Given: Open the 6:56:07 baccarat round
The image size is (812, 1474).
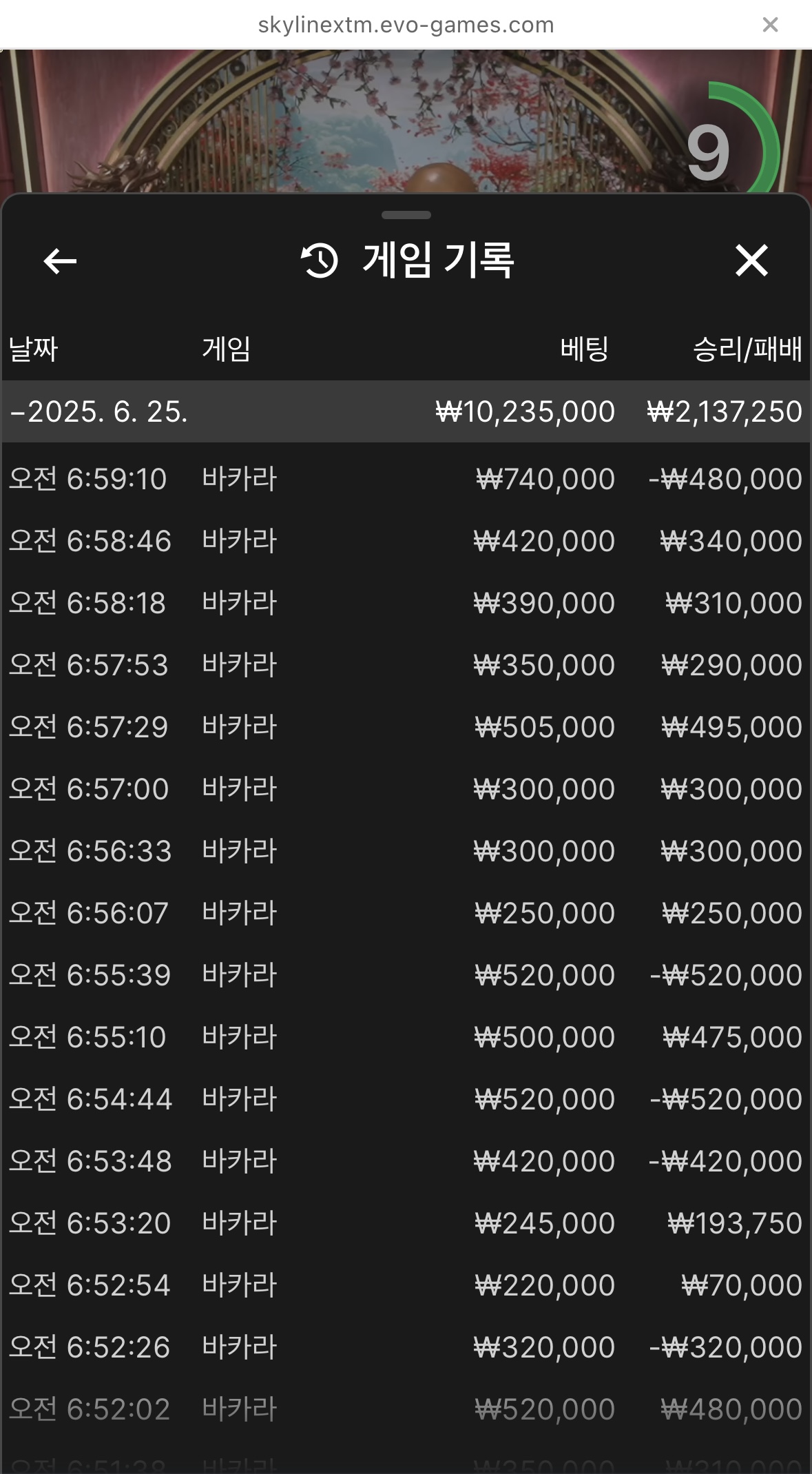Looking at the screenshot, I should 406,913.
